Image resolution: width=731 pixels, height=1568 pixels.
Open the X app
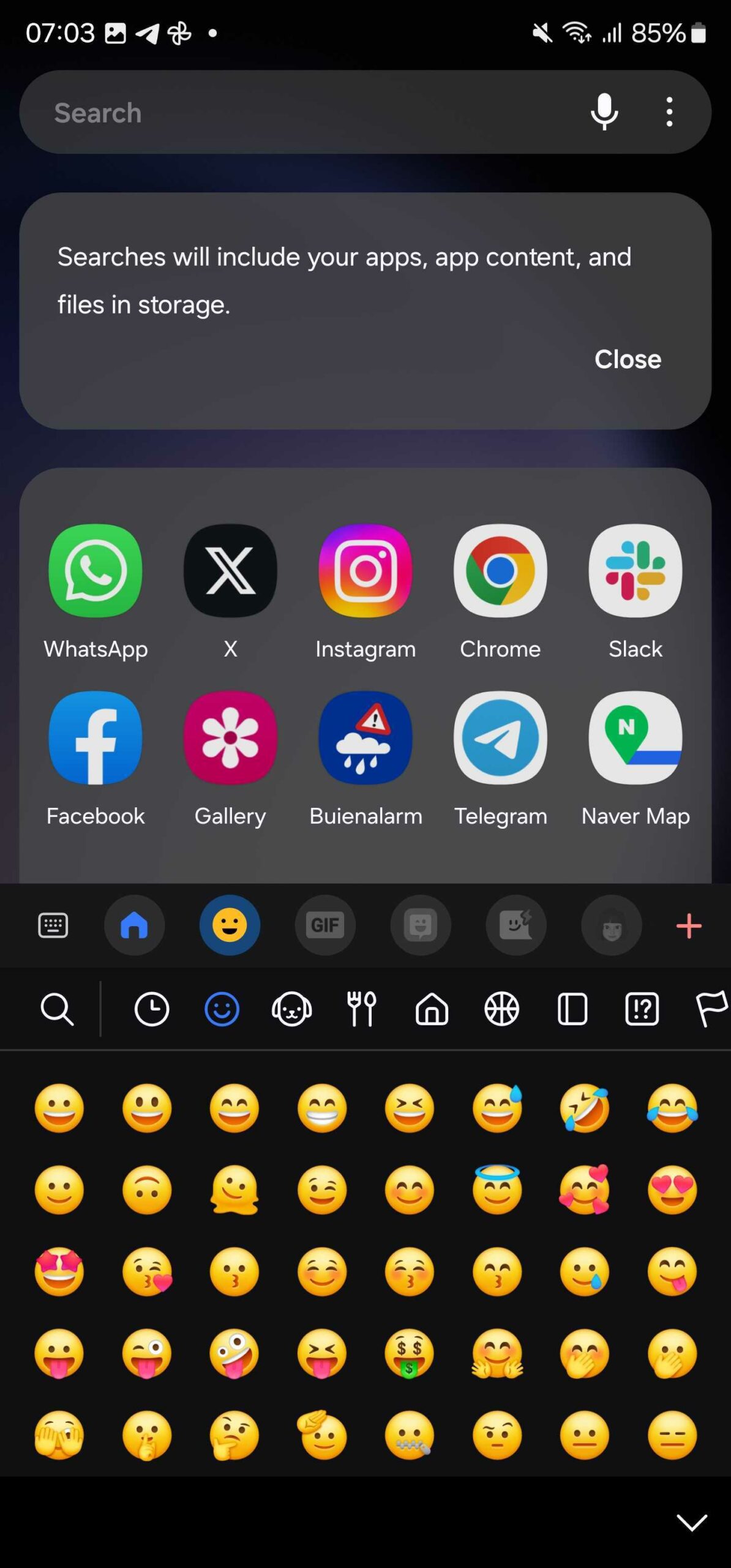click(x=230, y=571)
